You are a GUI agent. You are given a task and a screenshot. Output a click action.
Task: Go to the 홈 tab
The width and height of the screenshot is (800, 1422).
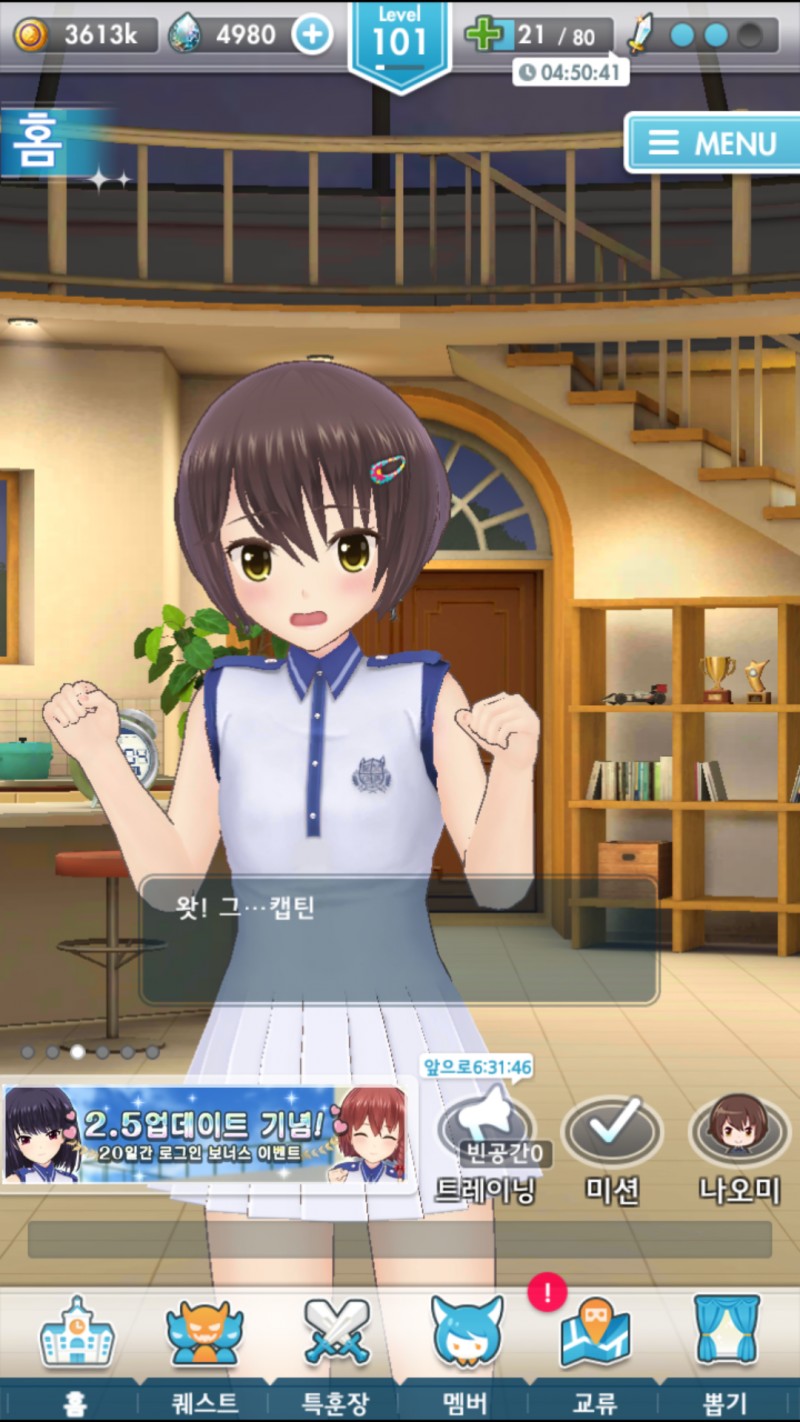76,1350
